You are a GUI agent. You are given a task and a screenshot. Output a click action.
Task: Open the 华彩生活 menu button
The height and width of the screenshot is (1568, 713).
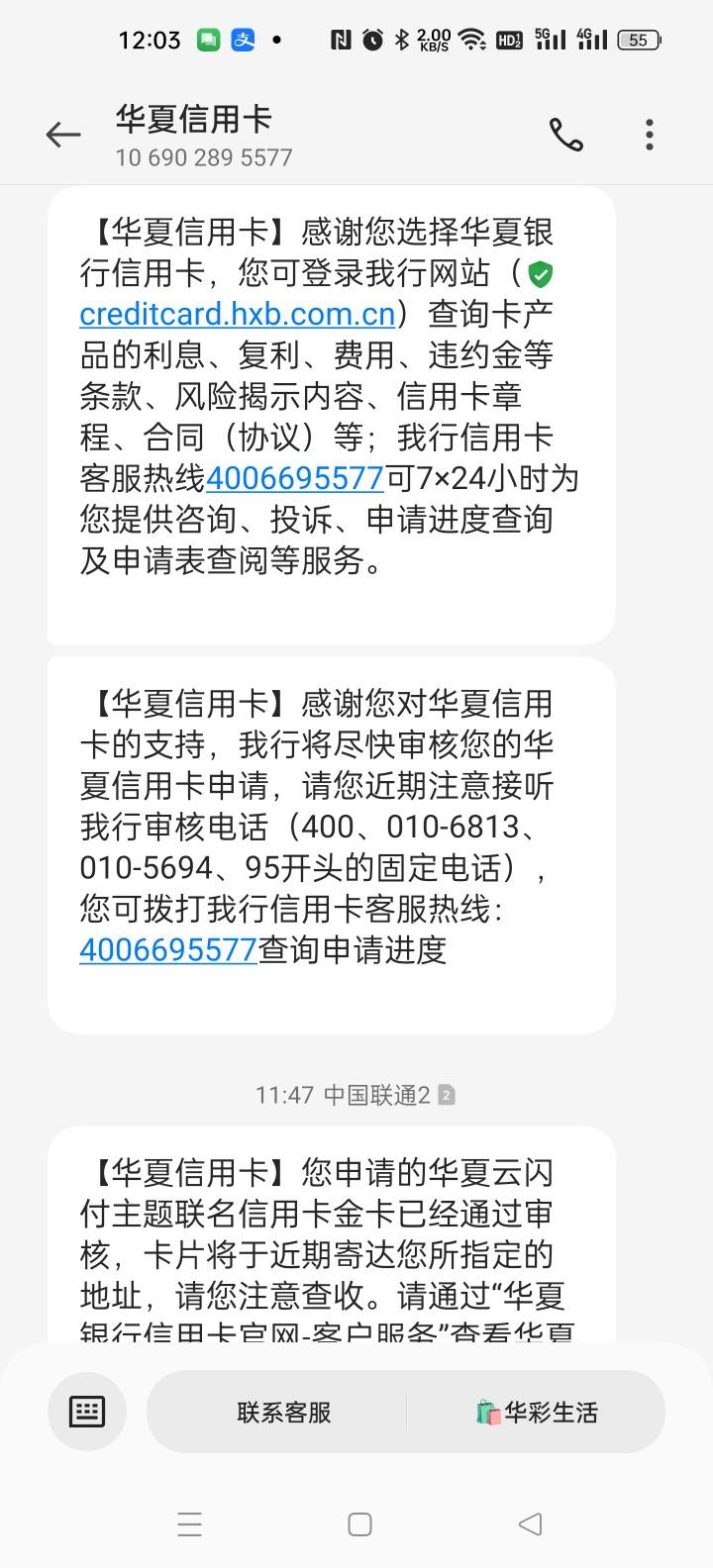click(x=537, y=1413)
